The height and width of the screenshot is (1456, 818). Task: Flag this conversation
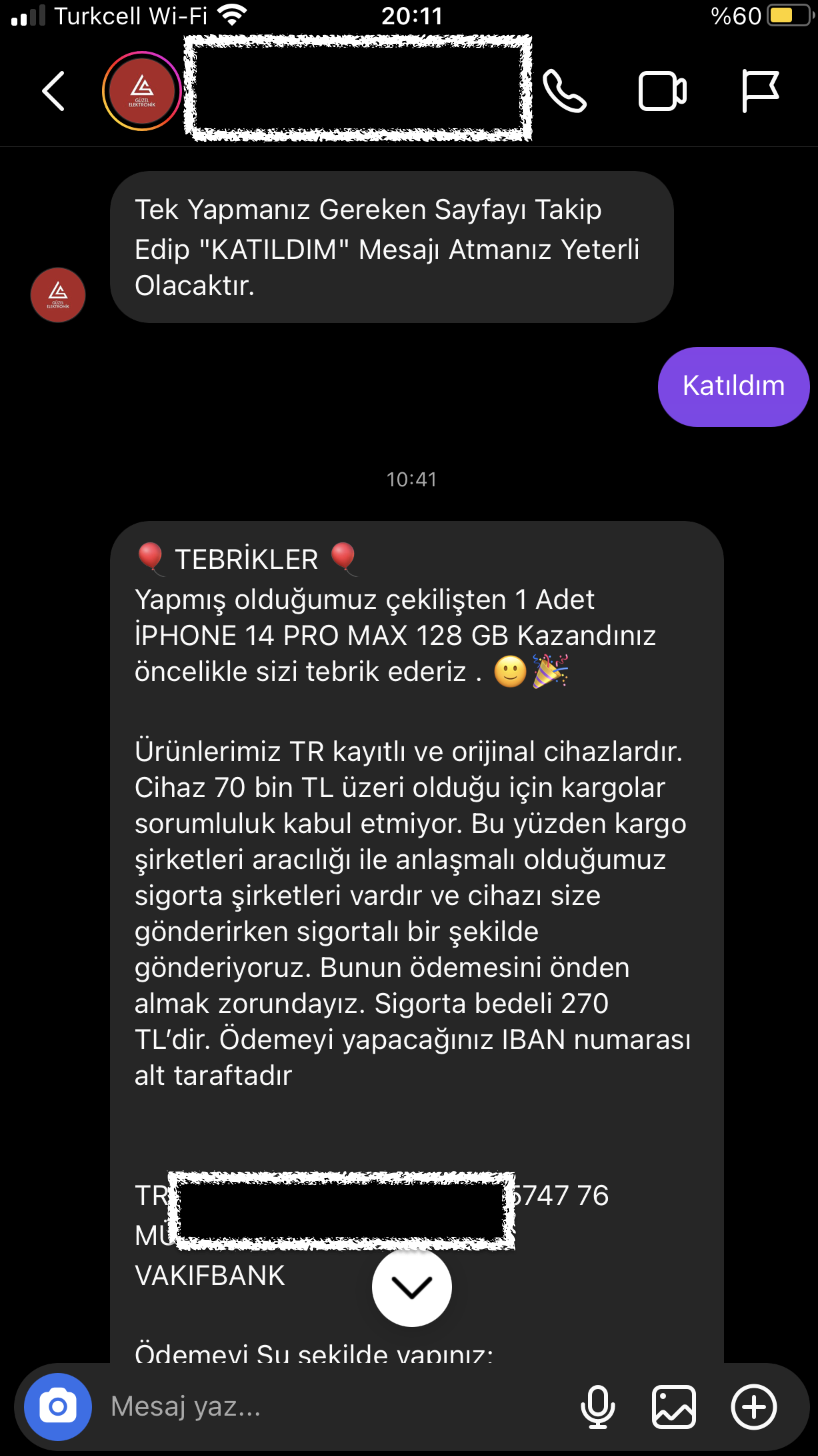click(x=760, y=90)
